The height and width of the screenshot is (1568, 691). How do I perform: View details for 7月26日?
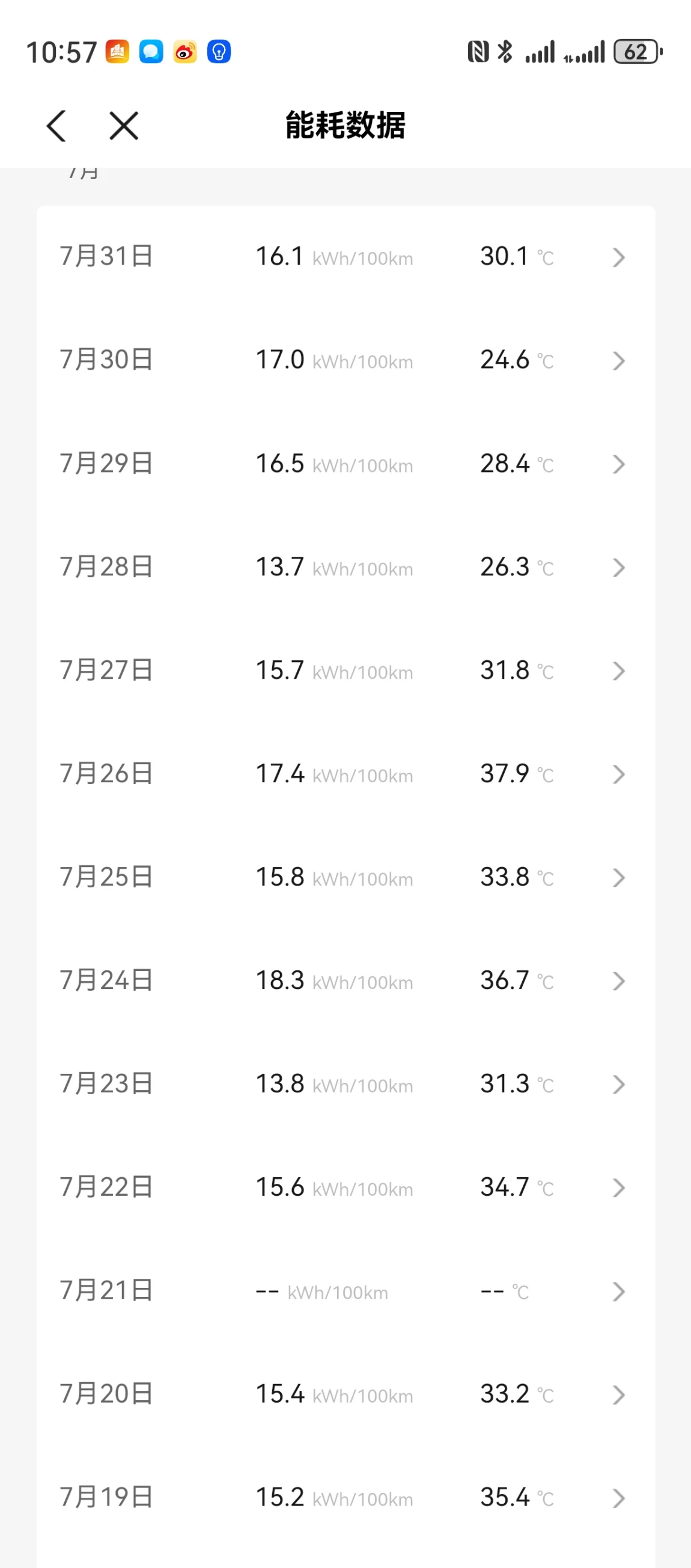pos(345,774)
